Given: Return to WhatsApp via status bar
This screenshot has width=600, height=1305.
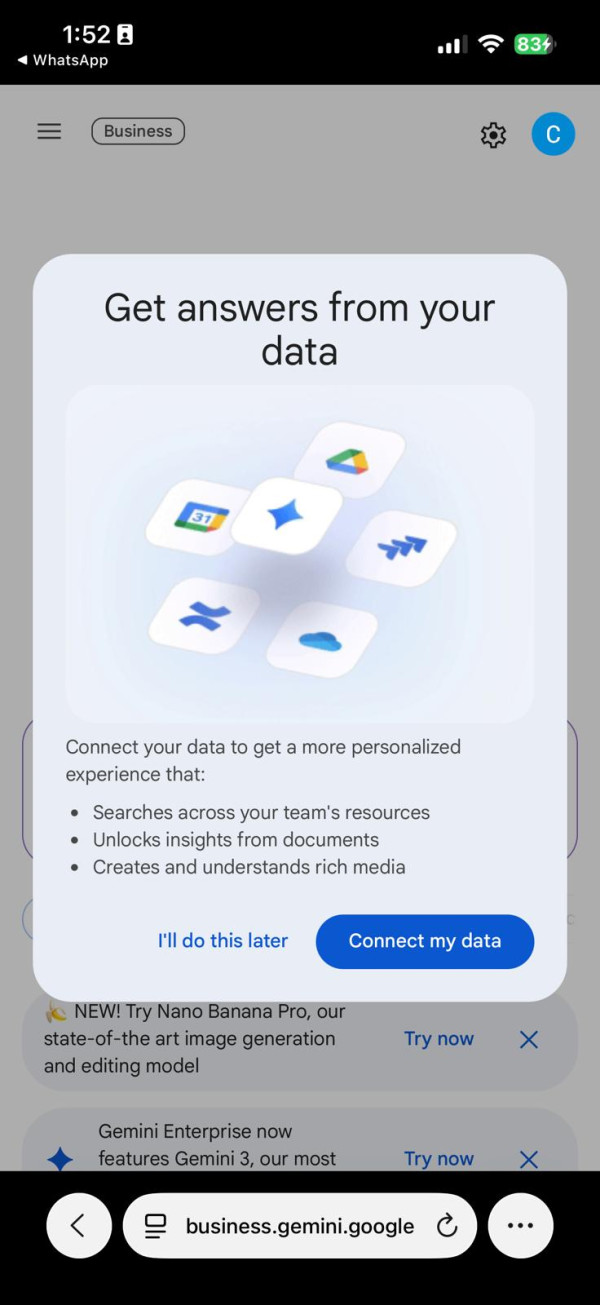Looking at the screenshot, I should tap(62, 60).
